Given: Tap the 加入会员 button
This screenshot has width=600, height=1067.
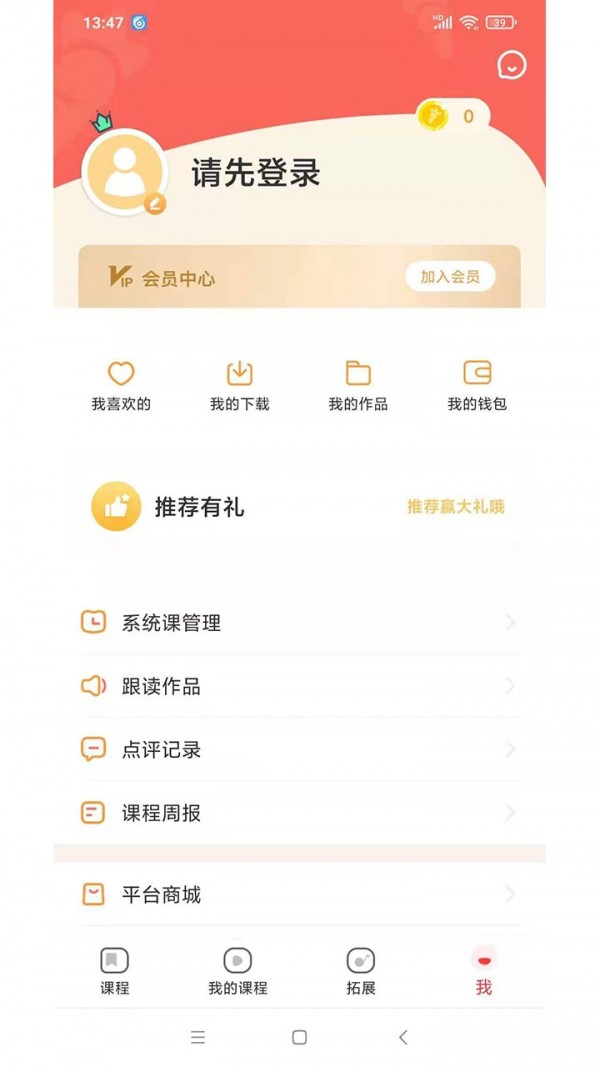Looking at the screenshot, I should (x=450, y=277).
